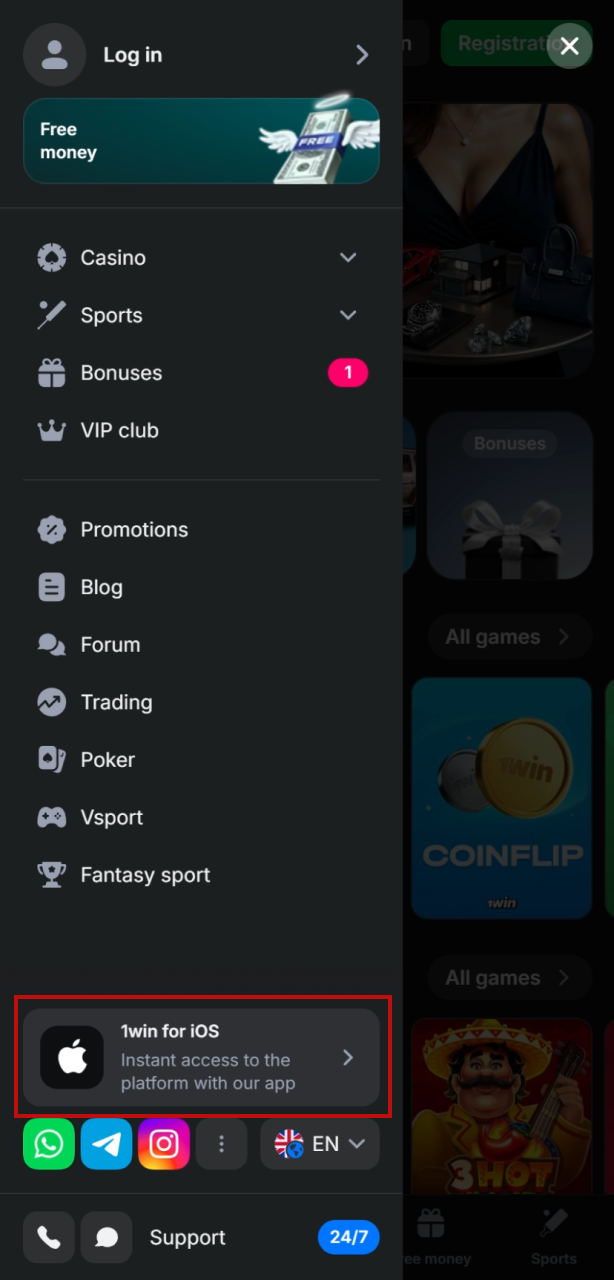Viewport: 614px width, 1280px height.
Task: Expand the Sports section
Action: 200,315
